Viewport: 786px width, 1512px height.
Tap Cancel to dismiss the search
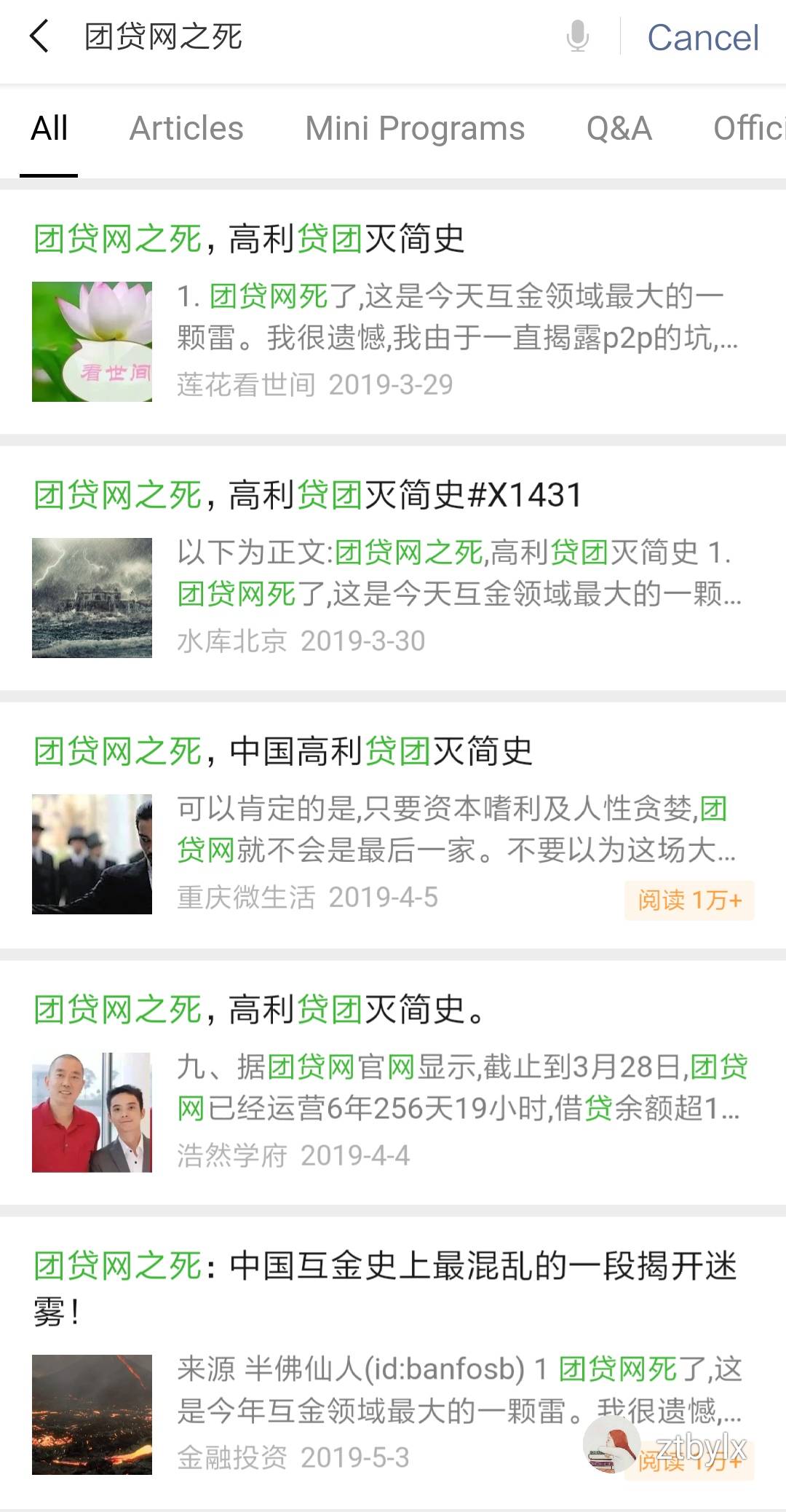[702, 36]
